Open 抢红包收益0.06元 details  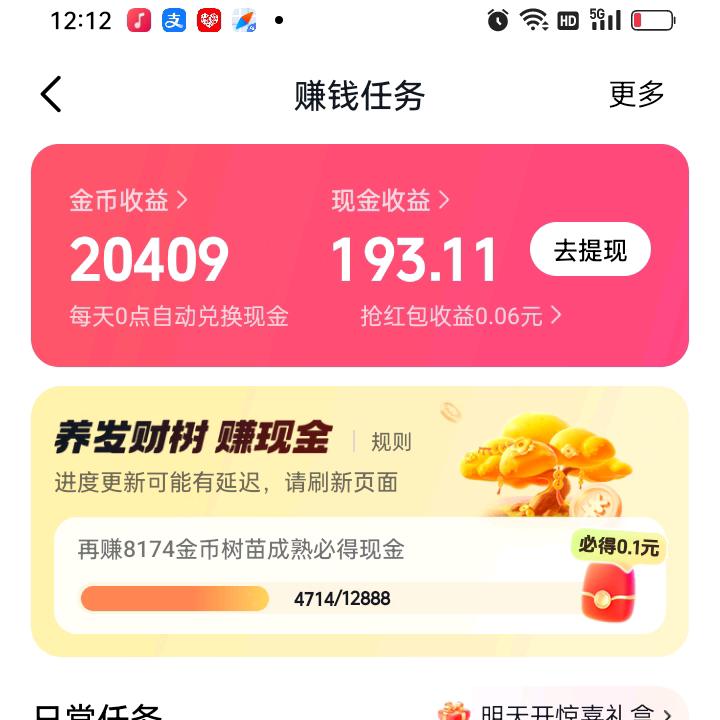click(x=461, y=317)
